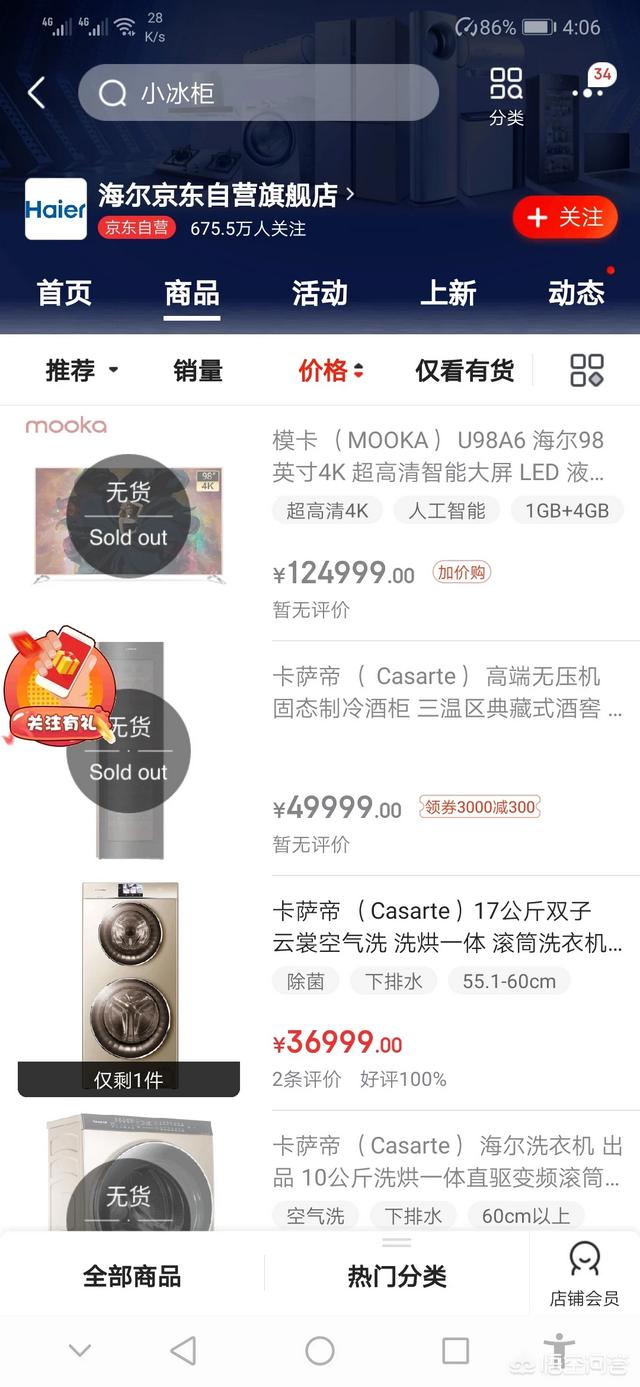Viewport: 640px width, 1387px height.
Task: Open 热门分类 in the bottom bar
Action: click(x=396, y=1276)
